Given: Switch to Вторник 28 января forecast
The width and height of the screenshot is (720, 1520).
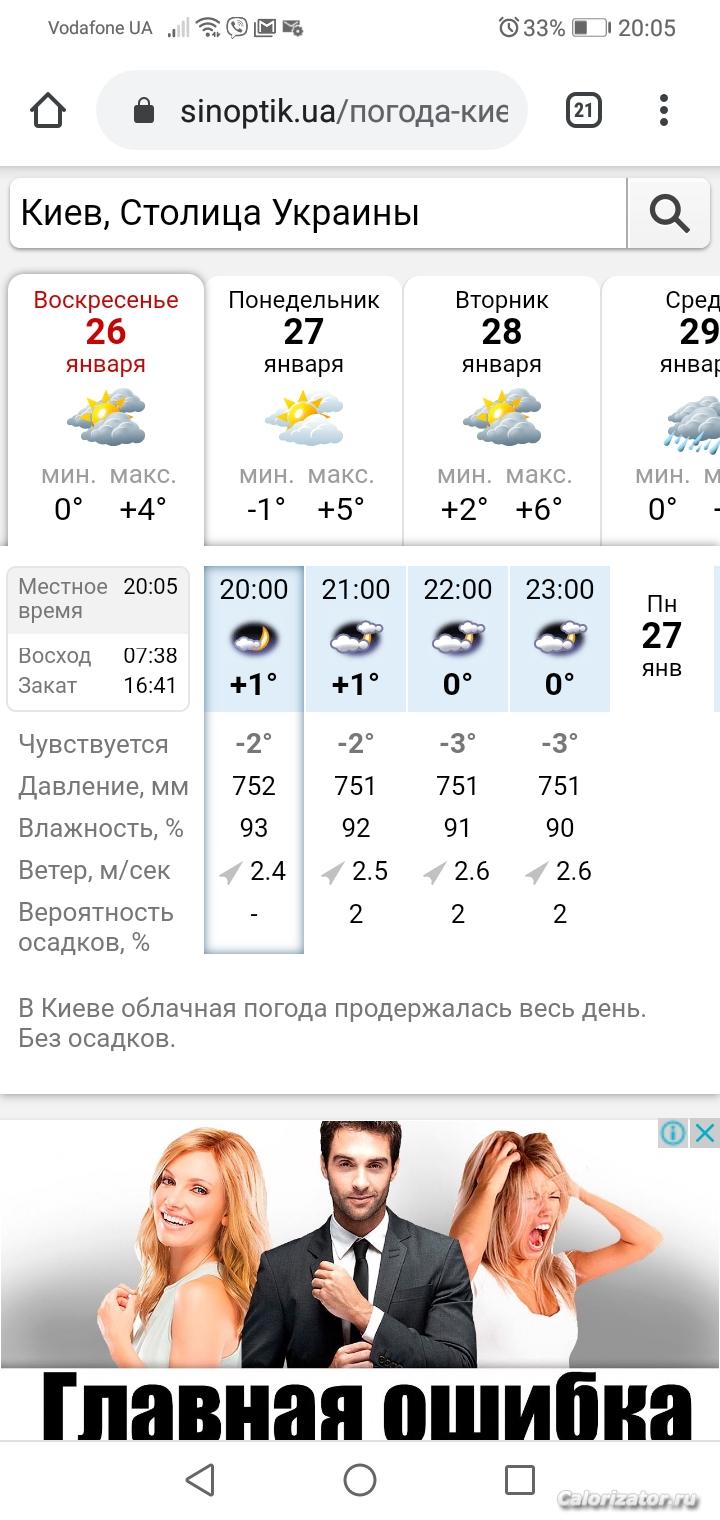Looking at the screenshot, I should (502, 410).
